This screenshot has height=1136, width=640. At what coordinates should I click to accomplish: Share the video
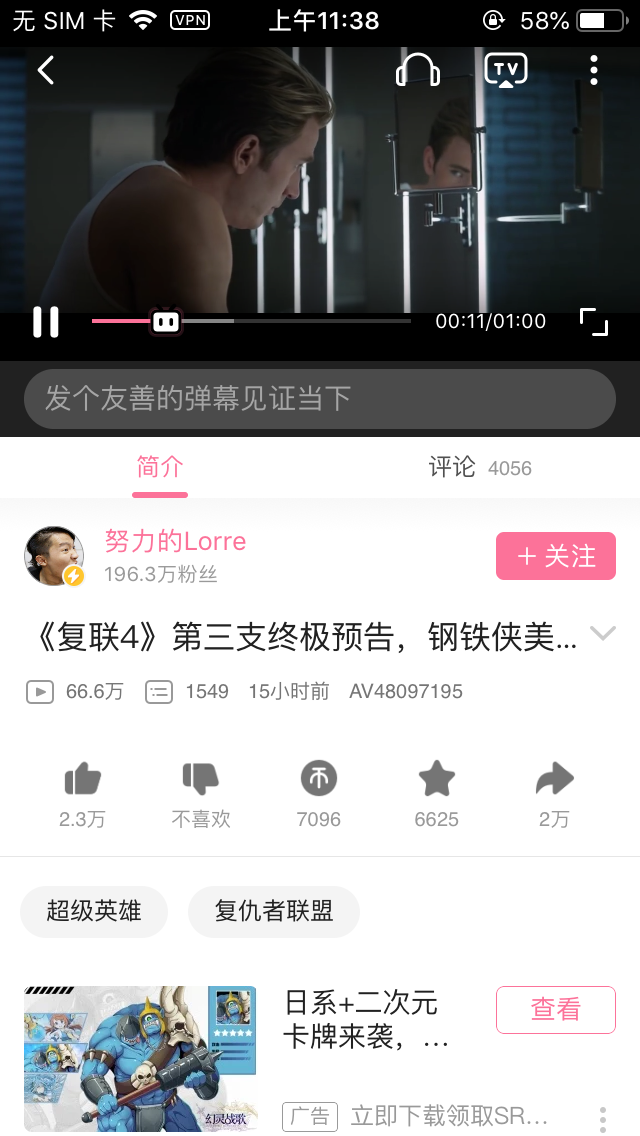[x=555, y=780]
